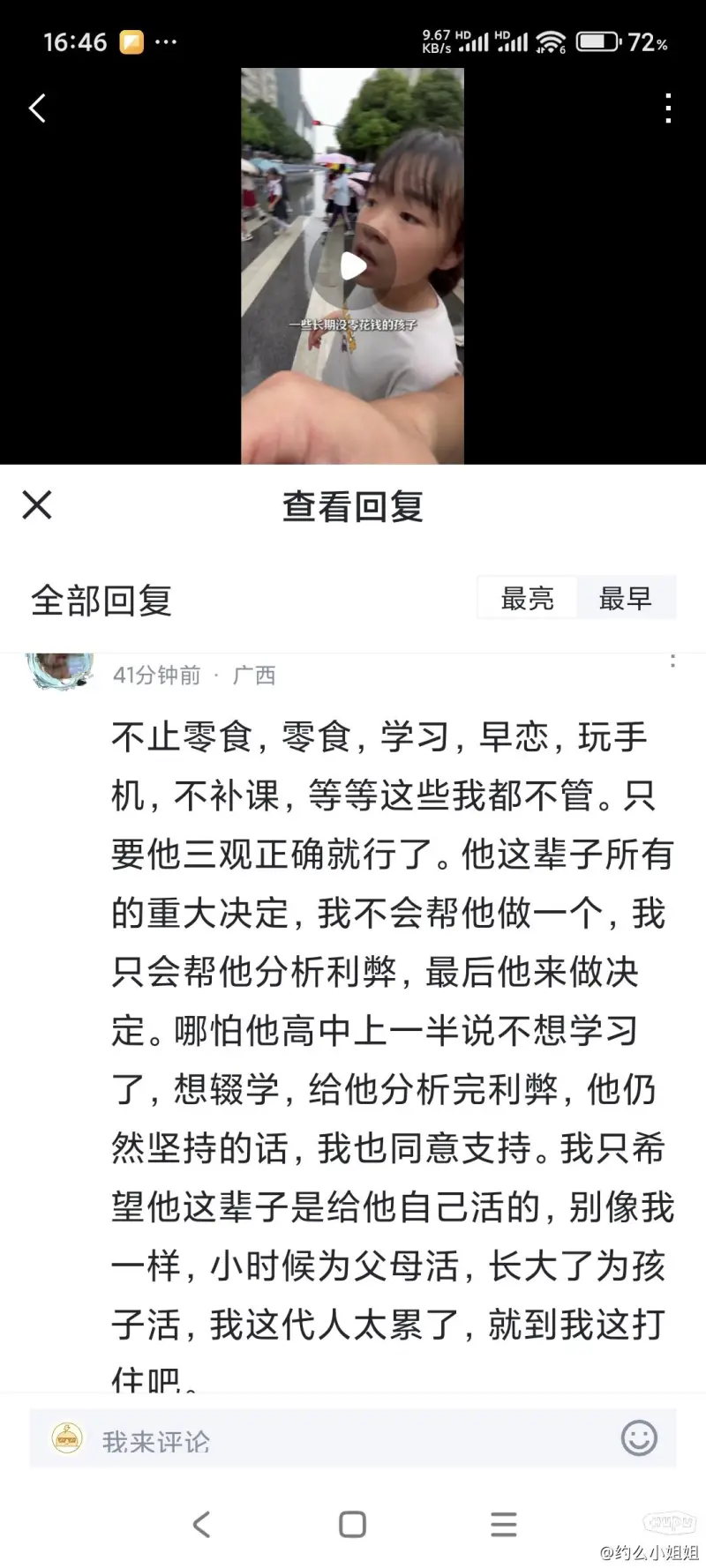Close the 查看回复 panel
706x1568 pixels.
point(37,505)
